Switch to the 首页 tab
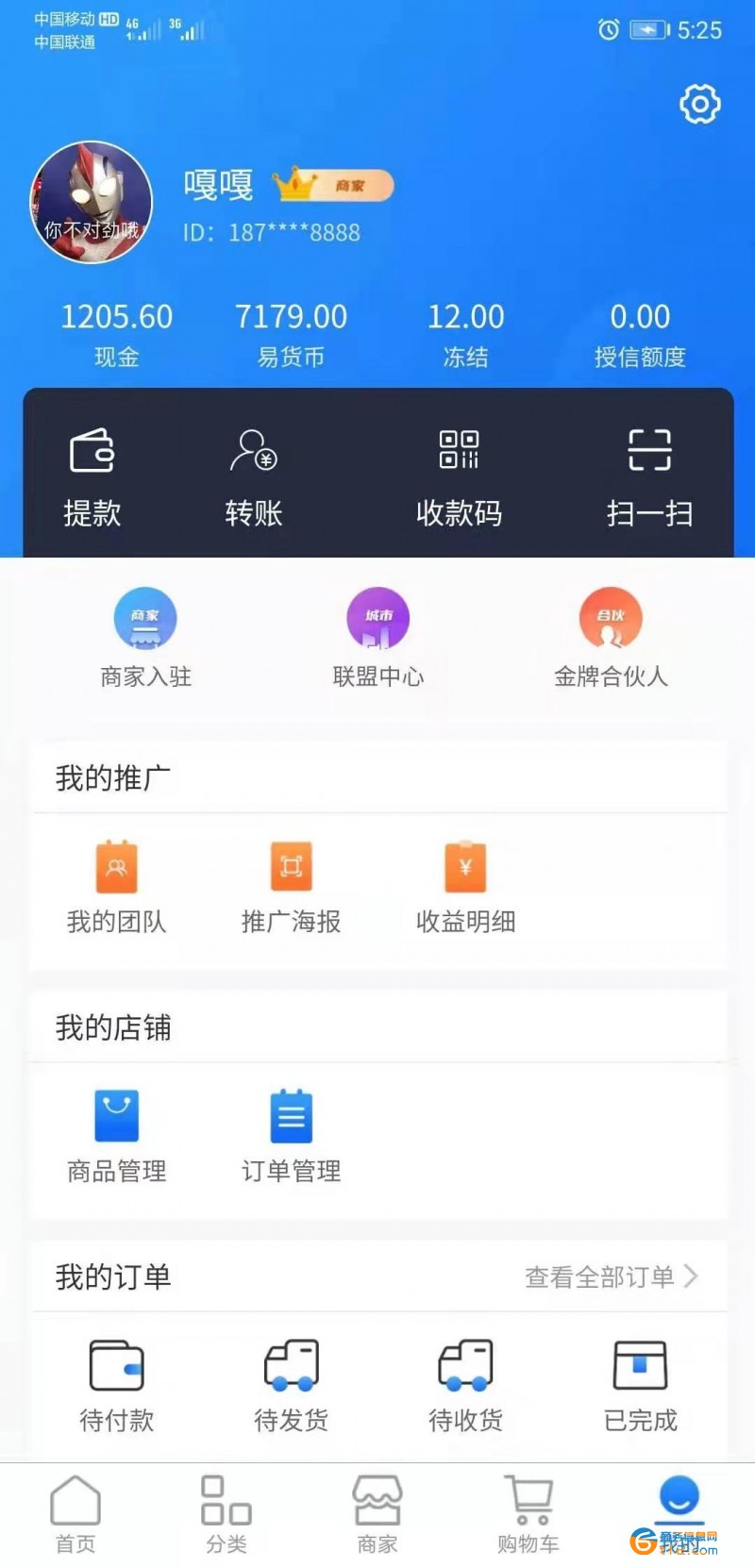 (75, 1514)
